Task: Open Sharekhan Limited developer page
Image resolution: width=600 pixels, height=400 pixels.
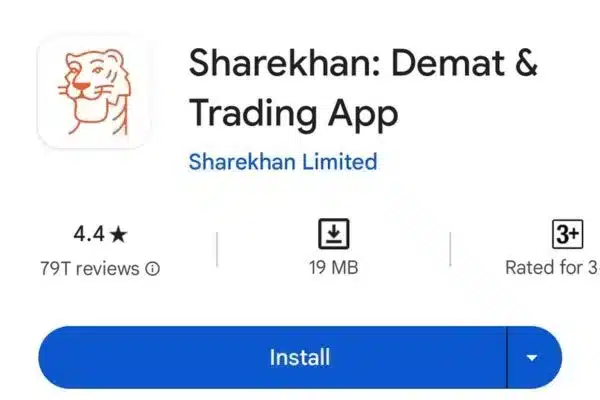Action: 282,161
